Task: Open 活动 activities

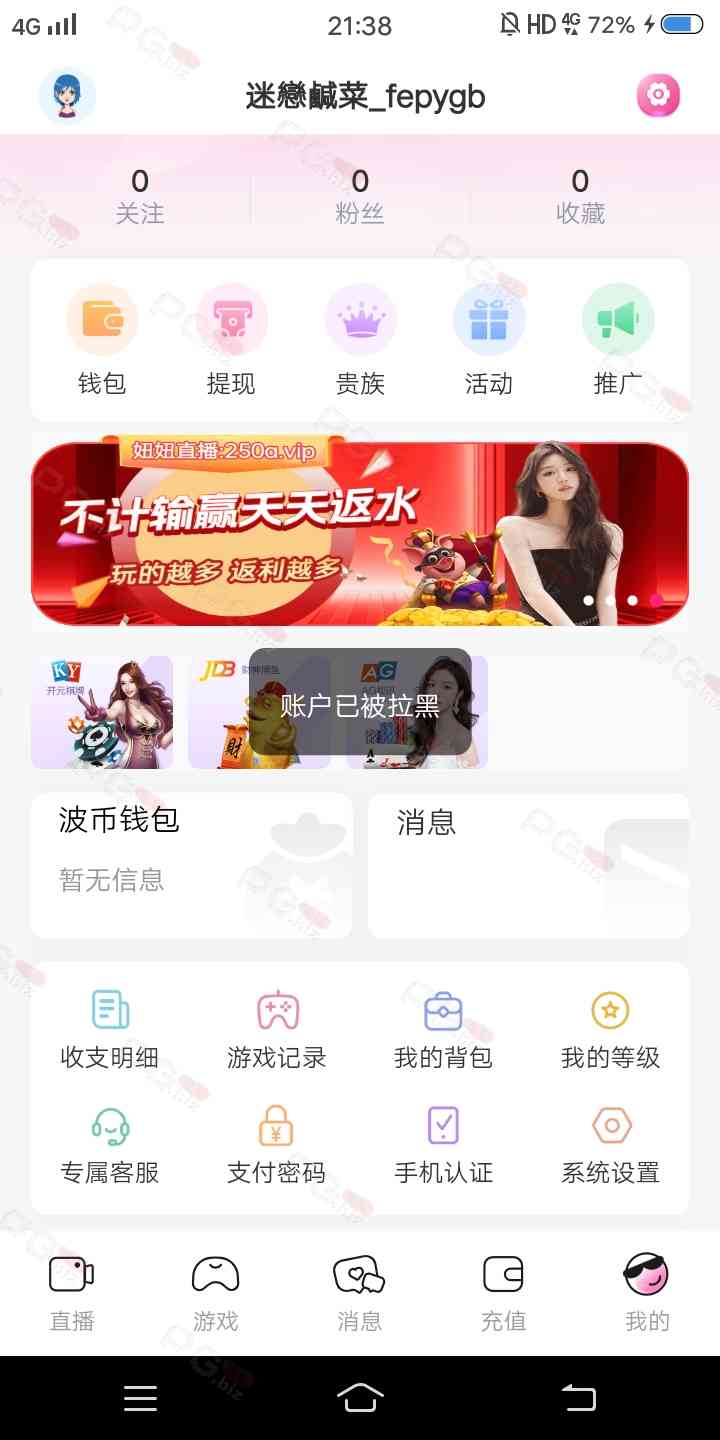Action: point(489,340)
